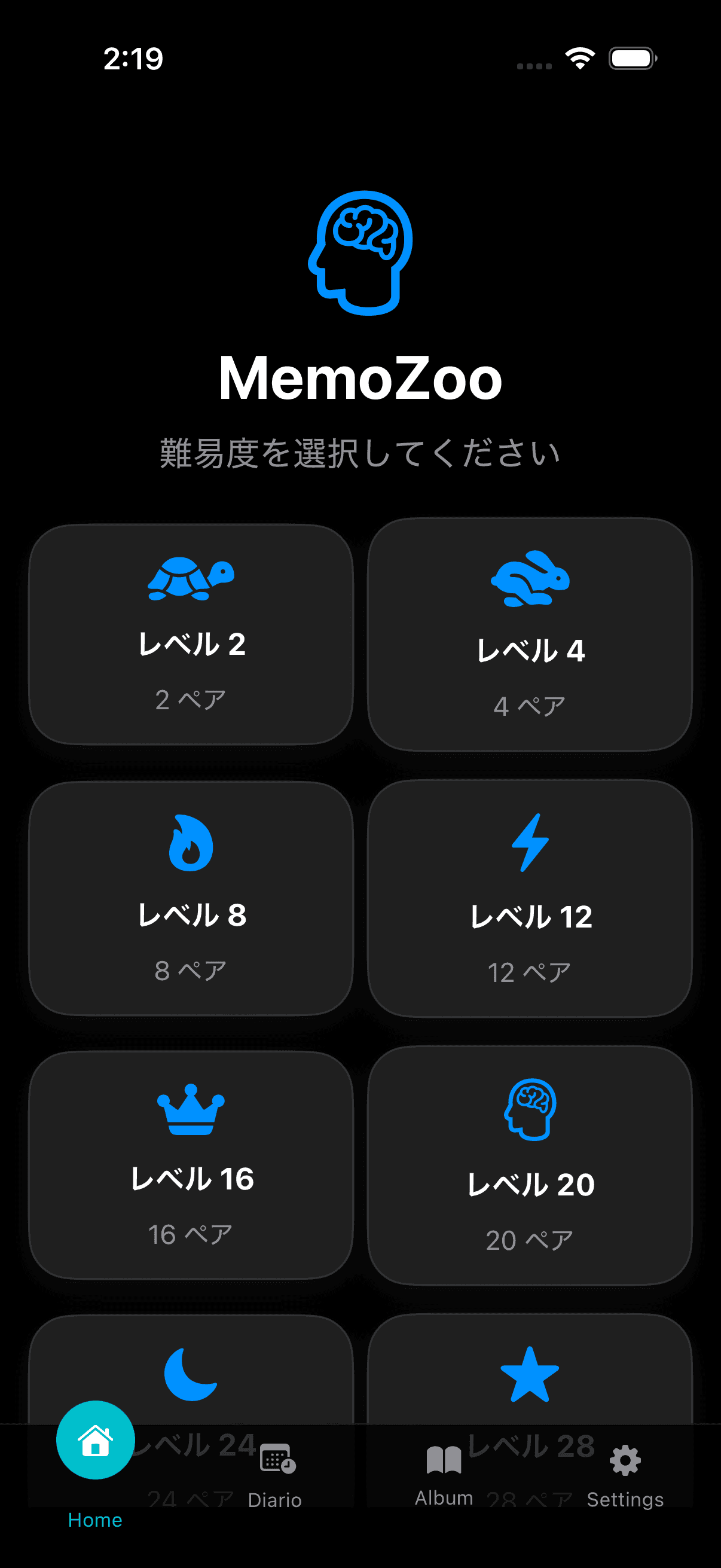721x1568 pixels.
Task: Select the turtle icon on Level 2
Action: coord(191,578)
